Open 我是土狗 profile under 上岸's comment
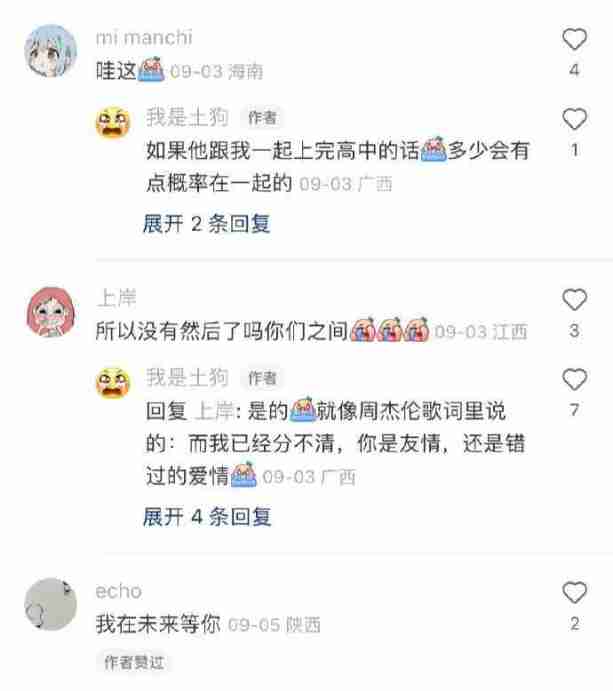The width and height of the screenshot is (613, 691). click(x=113, y=382)
